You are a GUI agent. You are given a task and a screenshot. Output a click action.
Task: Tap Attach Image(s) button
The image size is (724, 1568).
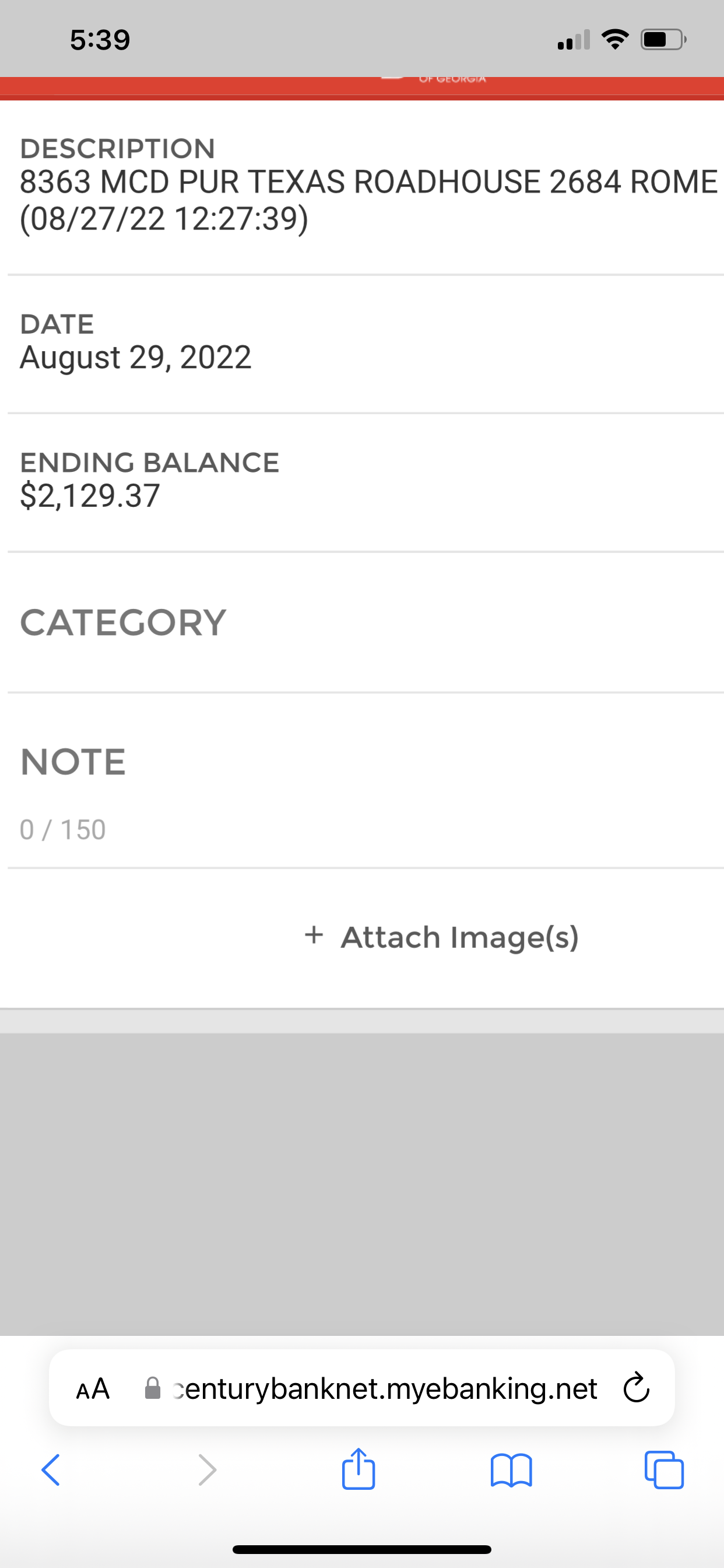442,937
